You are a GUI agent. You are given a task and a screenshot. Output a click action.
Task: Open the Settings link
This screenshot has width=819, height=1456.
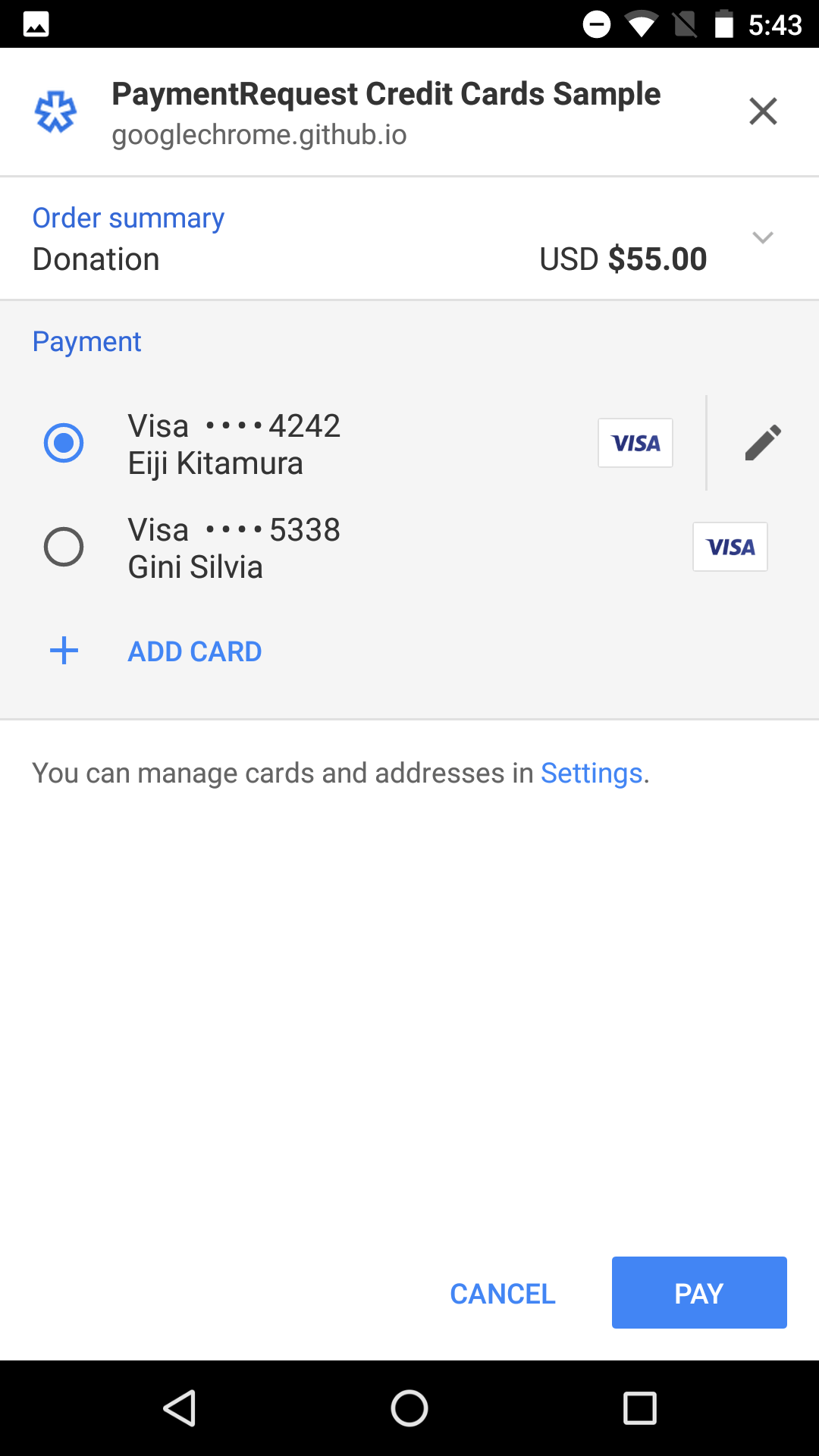click(x=591, y=773)
